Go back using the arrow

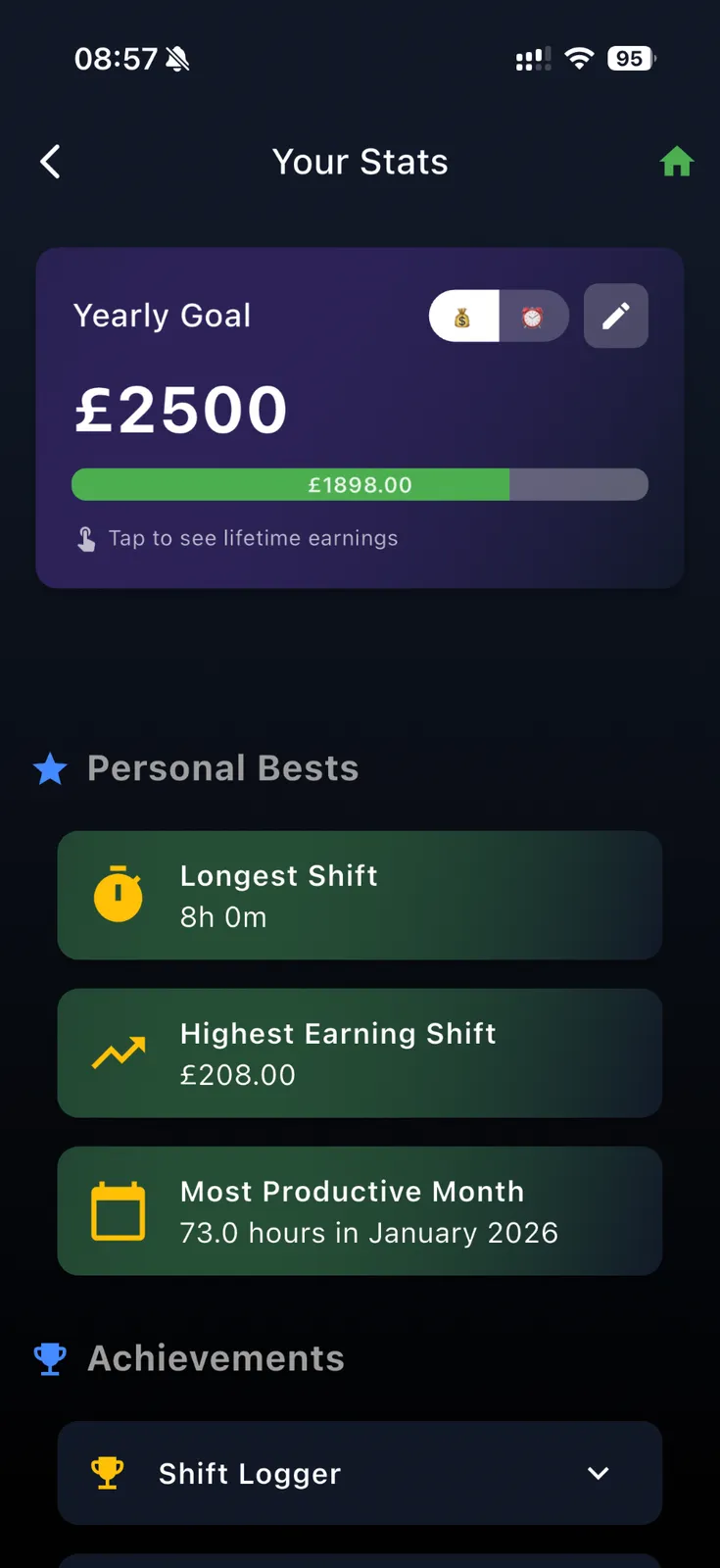(51, 162)
